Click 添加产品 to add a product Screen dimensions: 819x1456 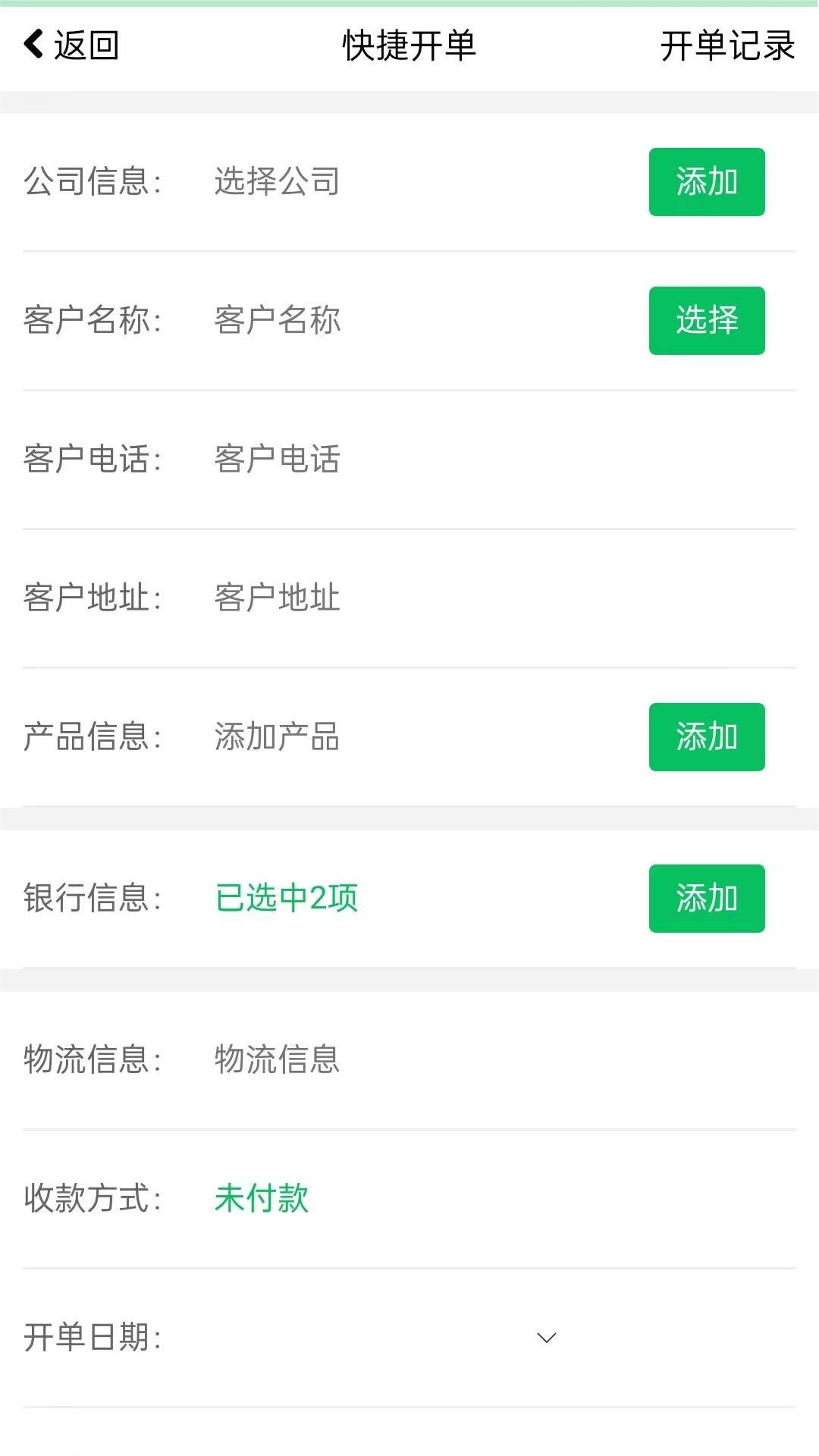pos(276,736)
